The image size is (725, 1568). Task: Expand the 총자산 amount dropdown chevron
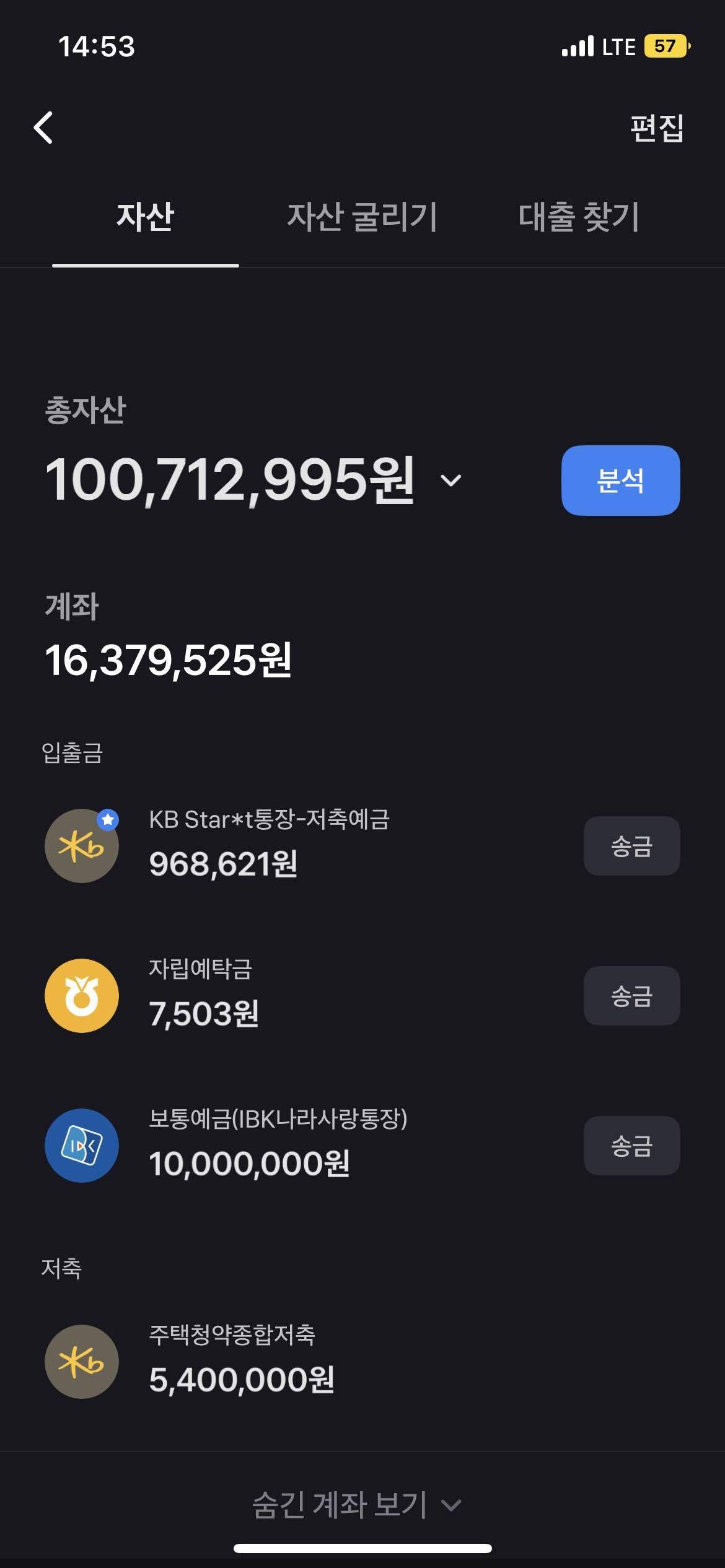point(450,481)
